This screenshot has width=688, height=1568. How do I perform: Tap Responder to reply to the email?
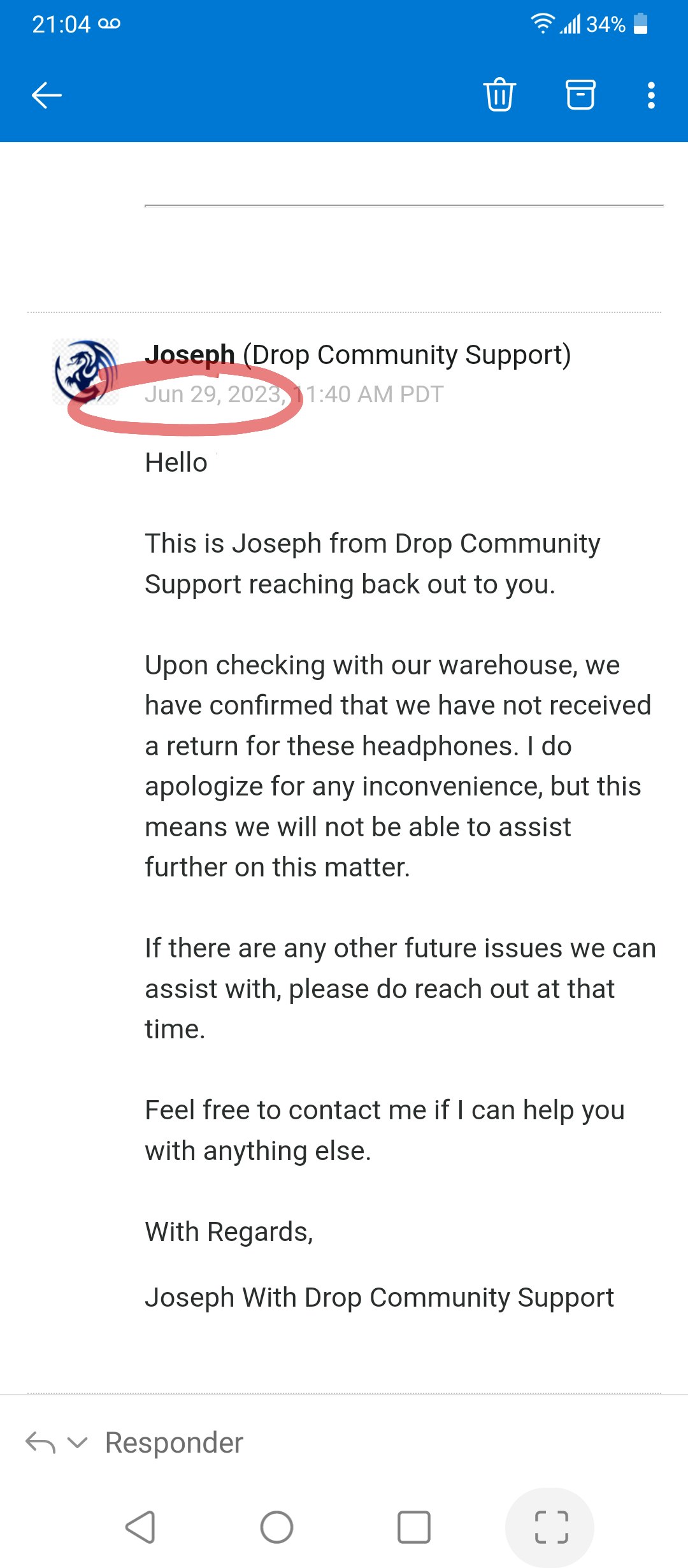[x=174, y=1443]
